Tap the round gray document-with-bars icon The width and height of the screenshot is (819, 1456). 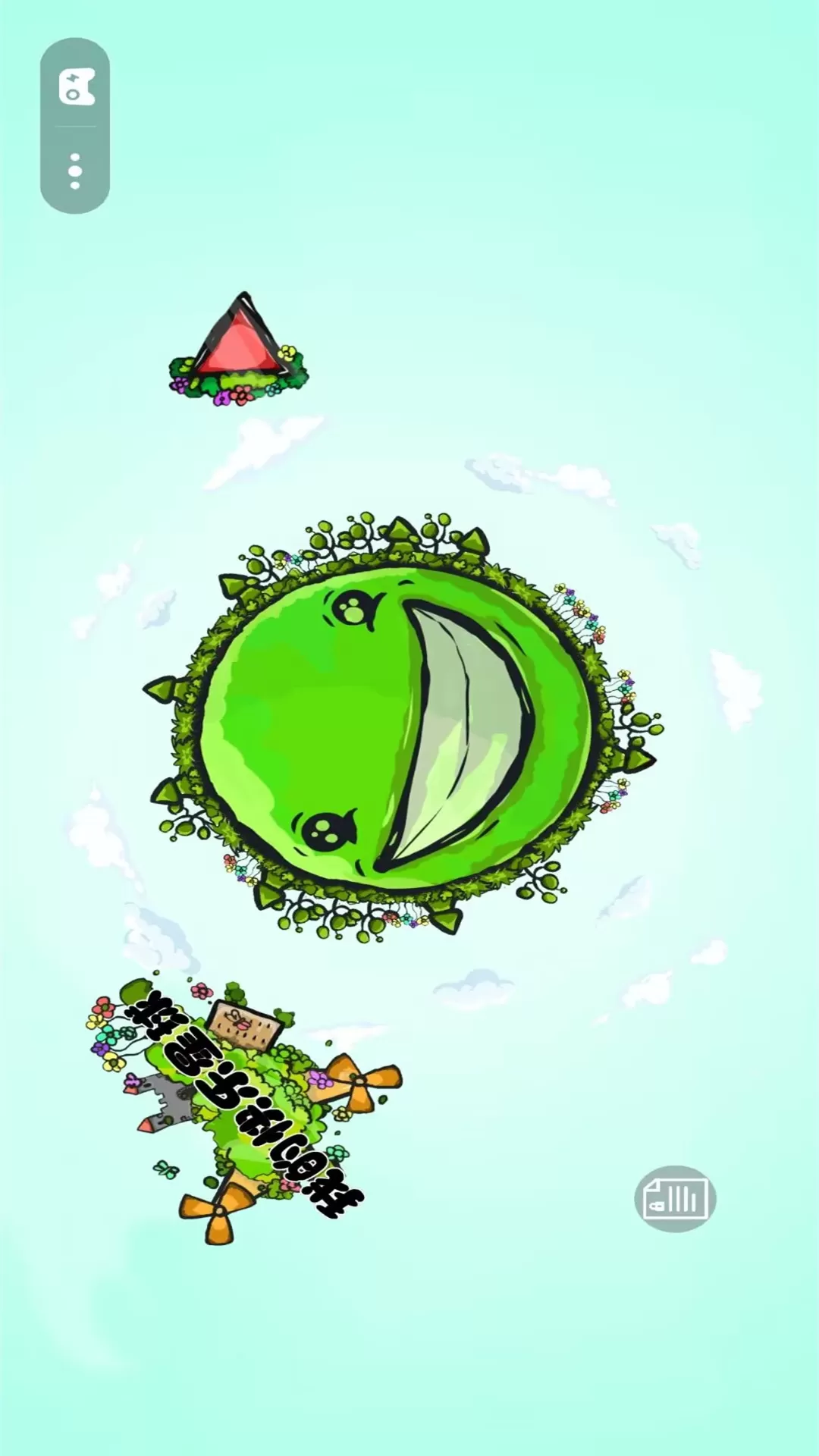[x=675, y=1198]
